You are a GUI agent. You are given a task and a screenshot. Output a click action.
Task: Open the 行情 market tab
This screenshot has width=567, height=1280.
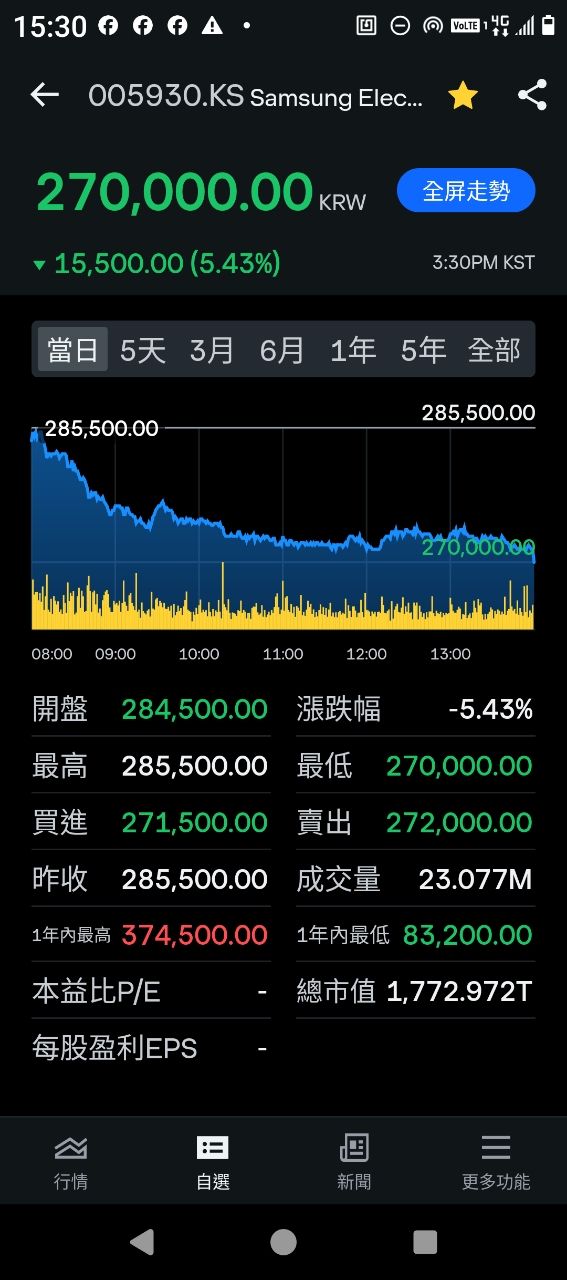click(71, 1162)
